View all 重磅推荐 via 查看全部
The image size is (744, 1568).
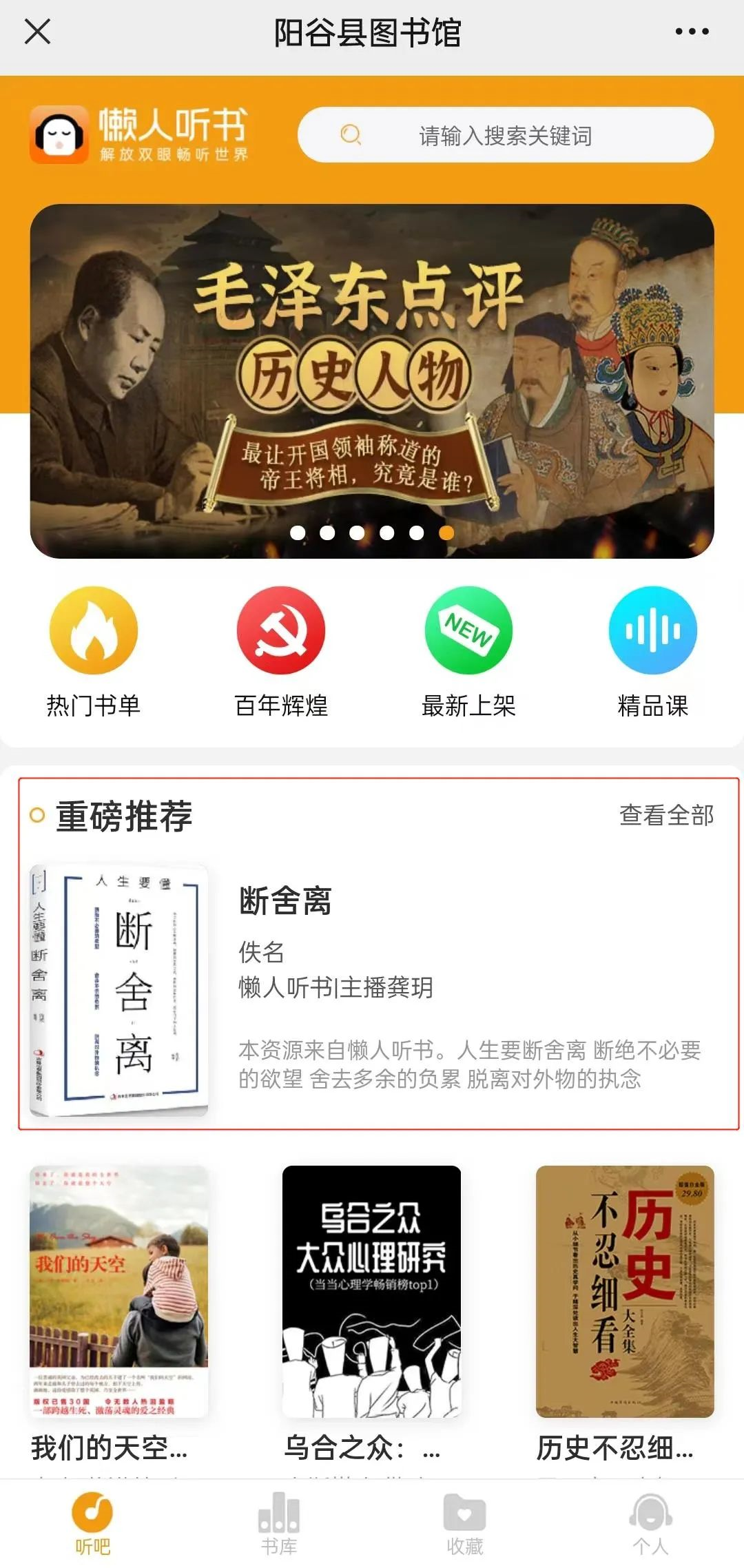point(666,815)
